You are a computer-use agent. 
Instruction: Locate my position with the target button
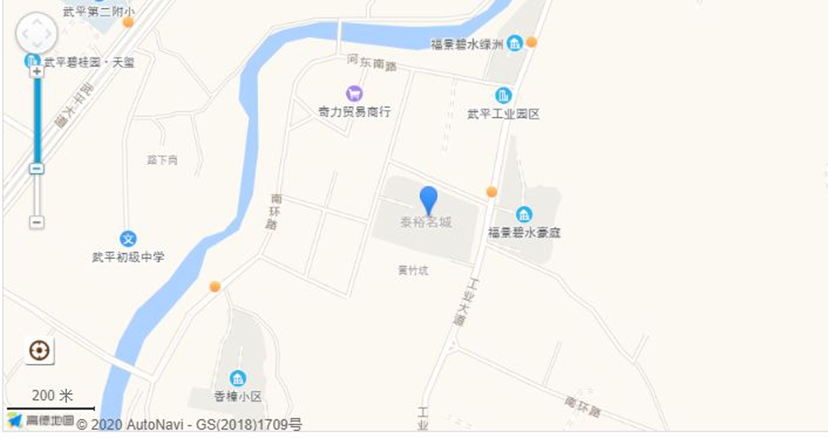point(40,351)
